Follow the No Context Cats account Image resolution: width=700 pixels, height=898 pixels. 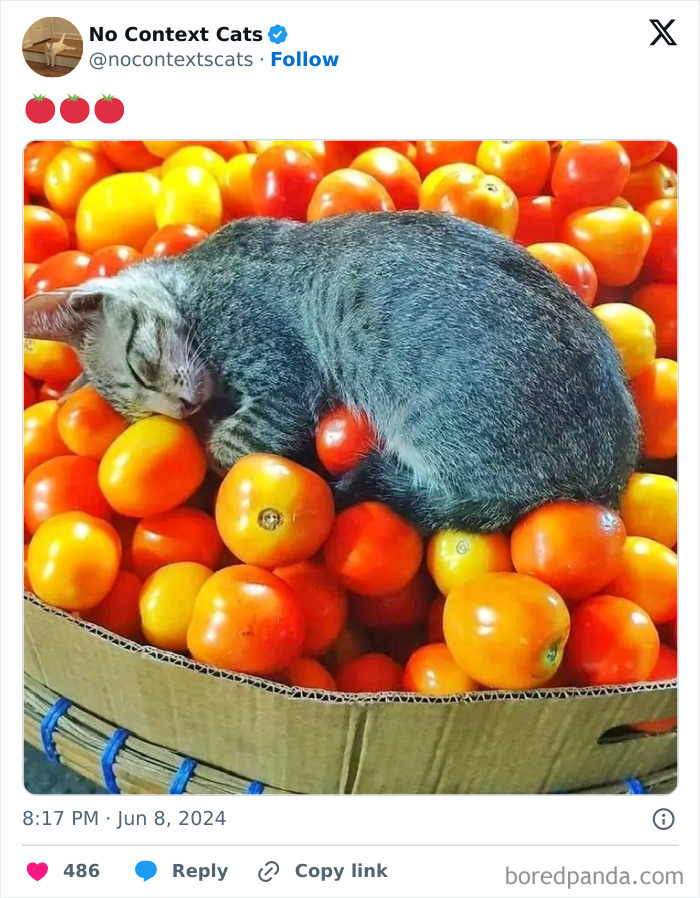pos(304,59)
